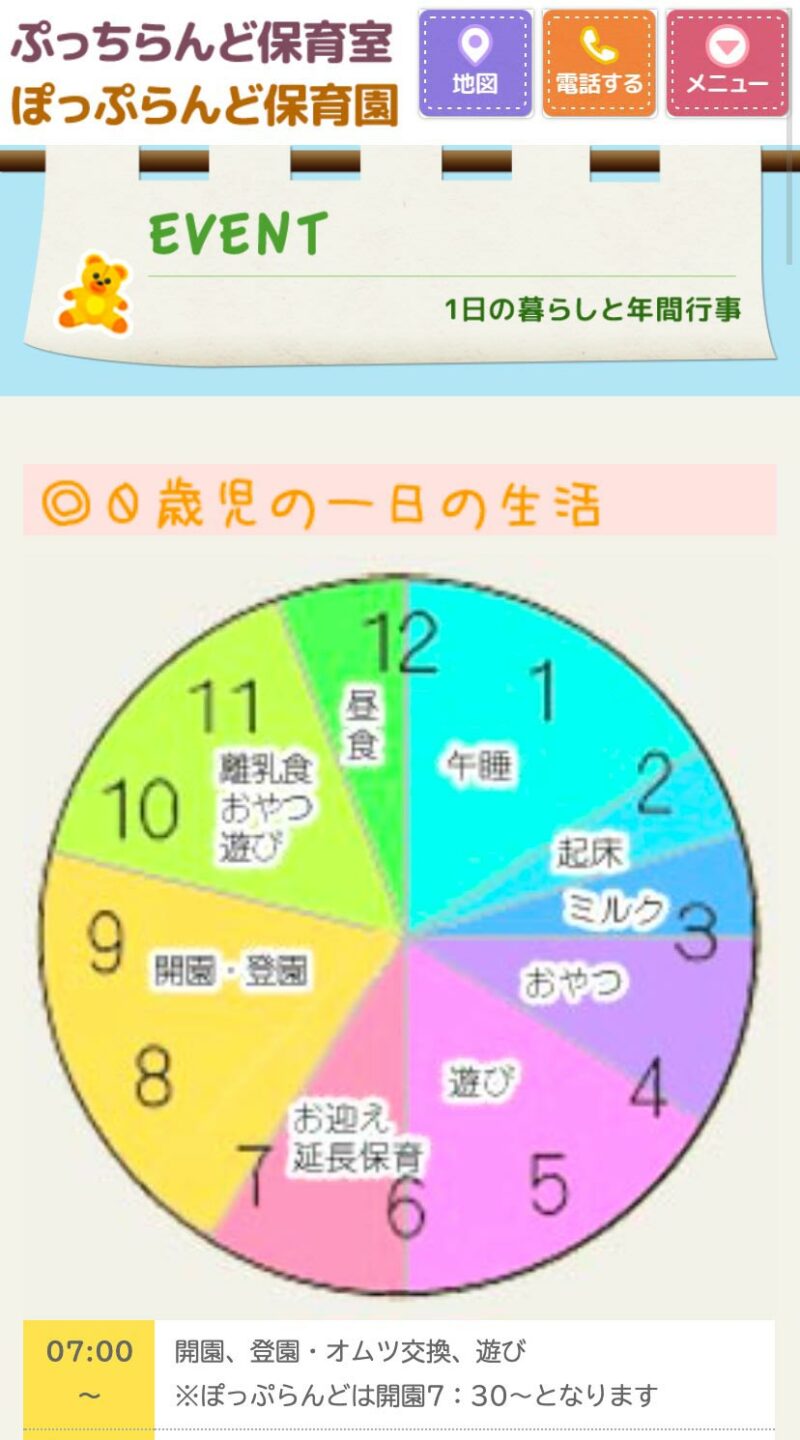Open the 地図 map button
The height and width of the screenshot is (1440, 800).
(x=475, y=64)
